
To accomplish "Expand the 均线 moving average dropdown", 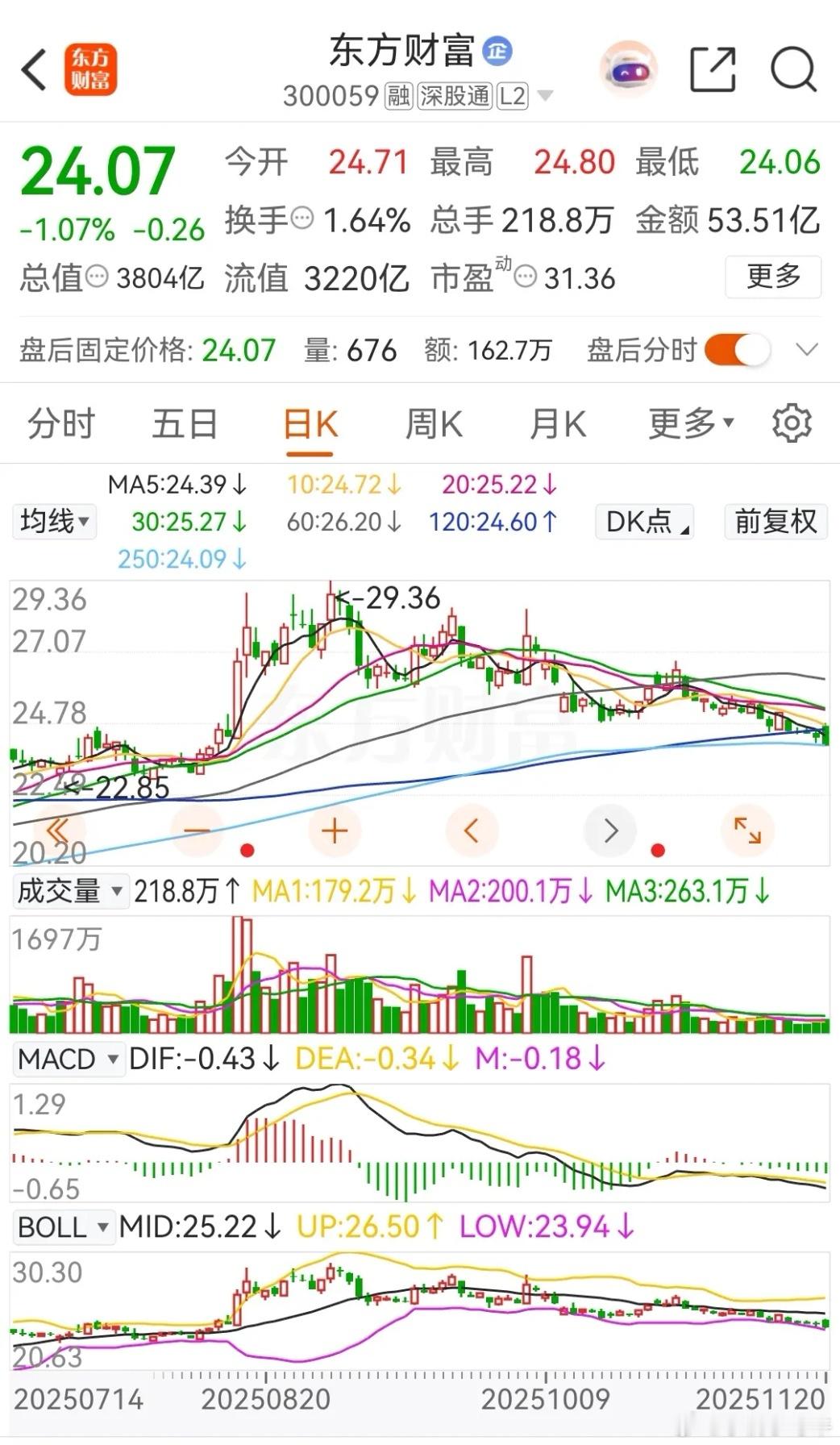I will 53,522.
